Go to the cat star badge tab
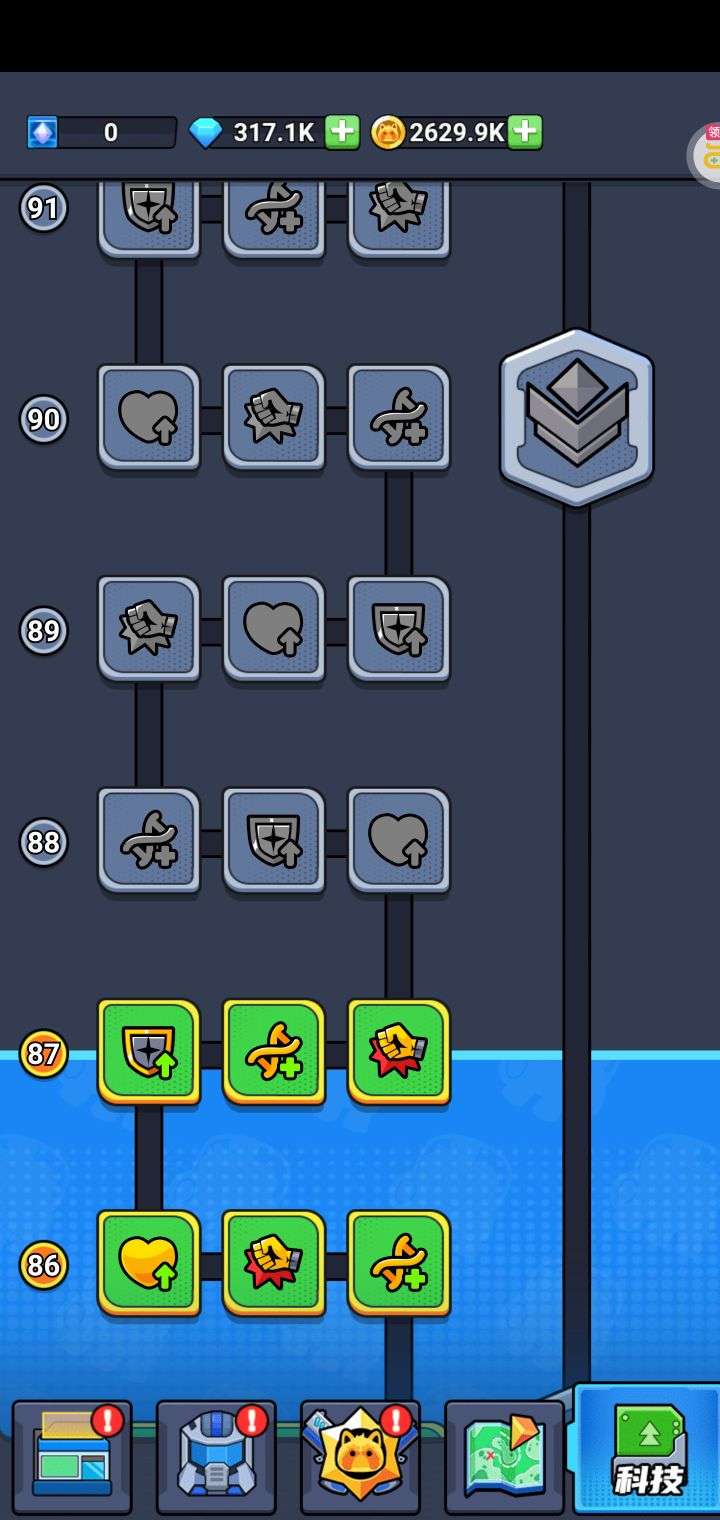 [360, 1456]
